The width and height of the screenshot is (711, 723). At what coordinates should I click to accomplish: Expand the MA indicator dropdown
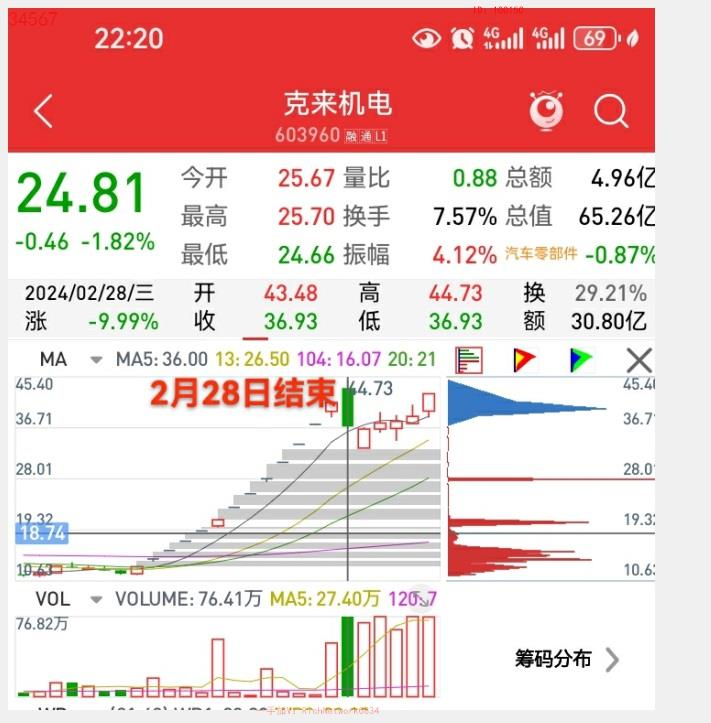click(96, 360)
